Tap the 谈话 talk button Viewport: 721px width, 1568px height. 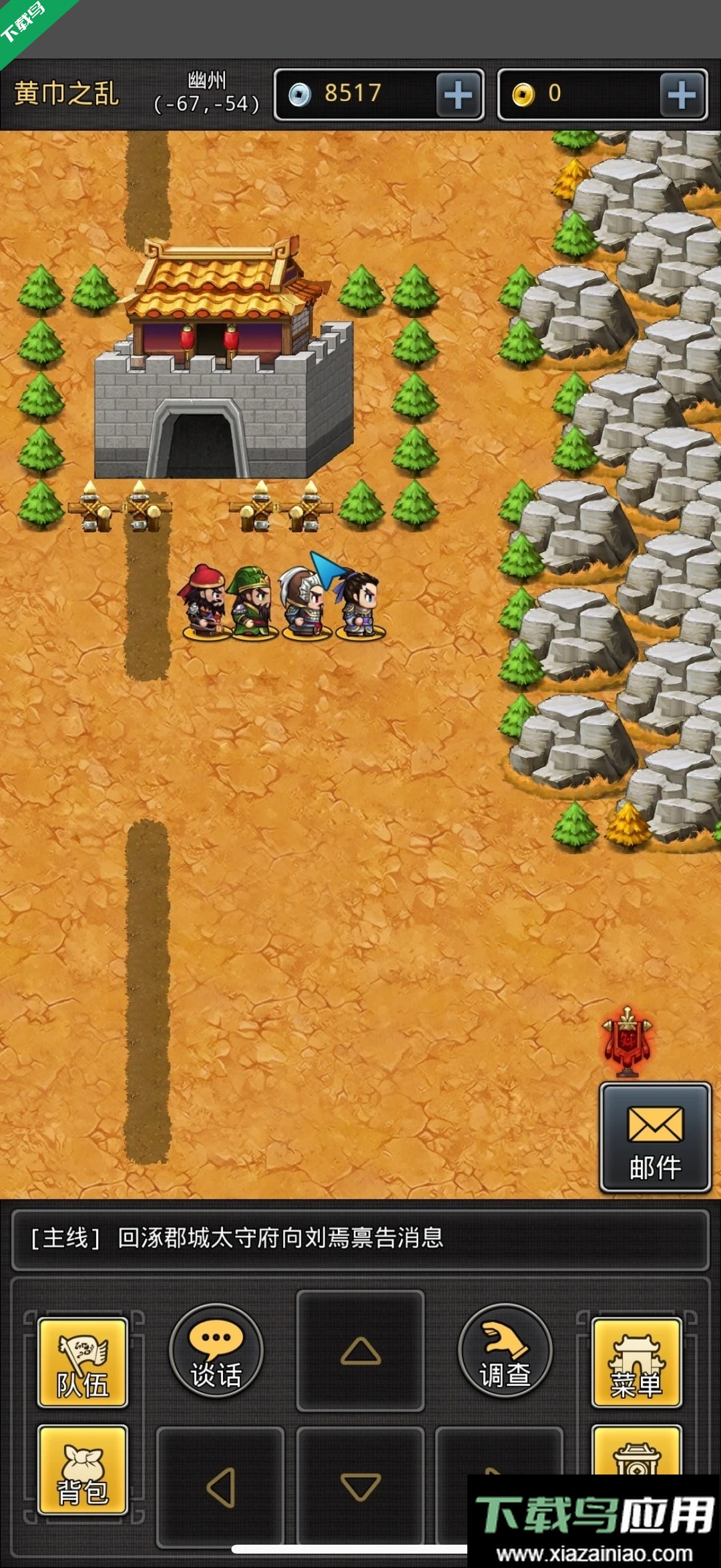pyautogui.click(x=216, y=1351)
